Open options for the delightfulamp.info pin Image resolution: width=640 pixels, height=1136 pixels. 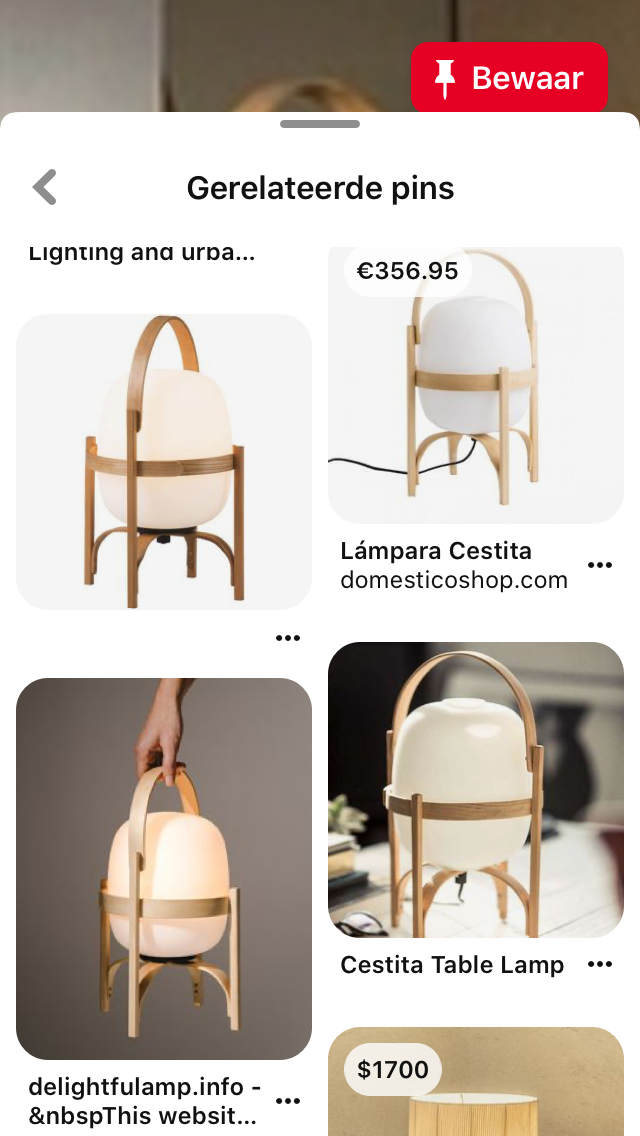[x=288, y=1101]
